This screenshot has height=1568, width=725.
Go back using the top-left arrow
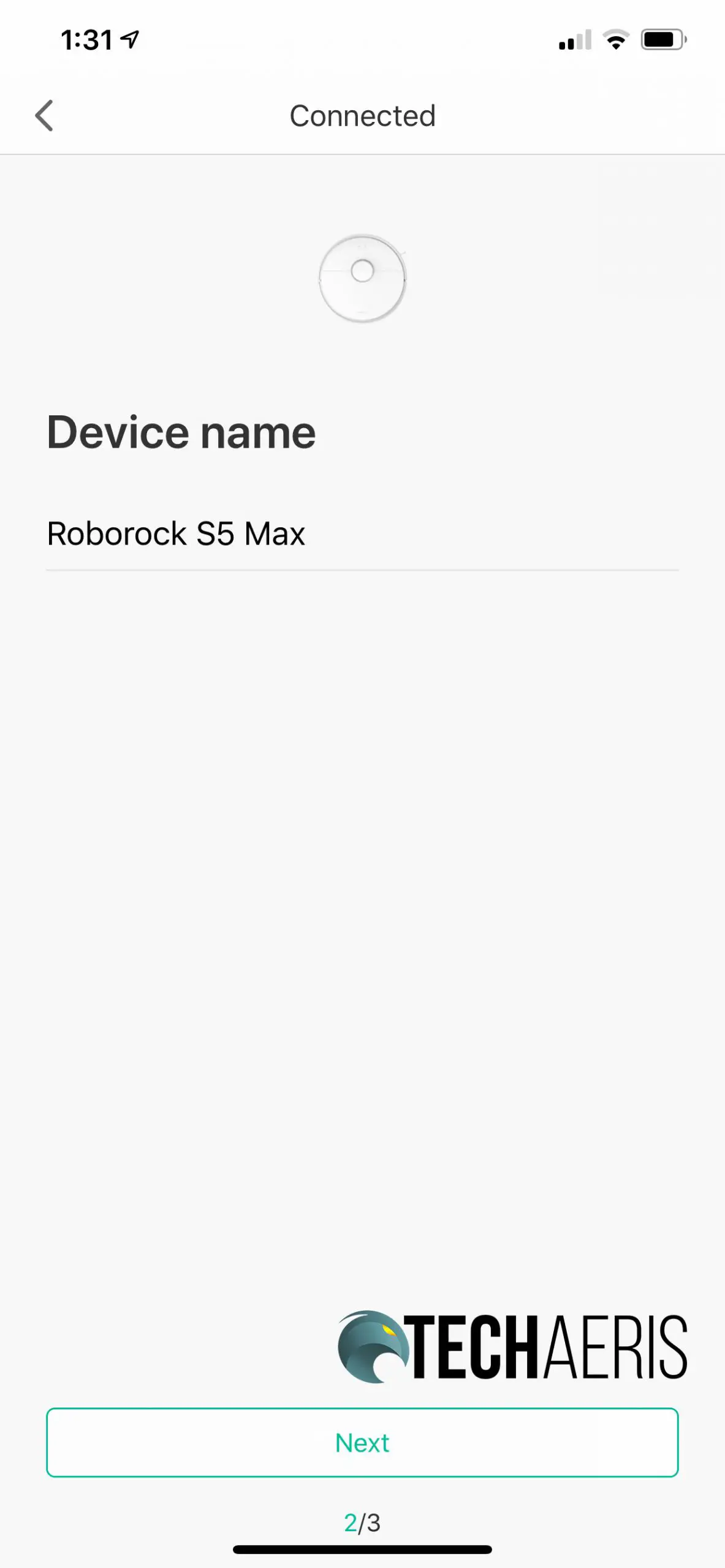pyautogui.click(x=44, y=116)
